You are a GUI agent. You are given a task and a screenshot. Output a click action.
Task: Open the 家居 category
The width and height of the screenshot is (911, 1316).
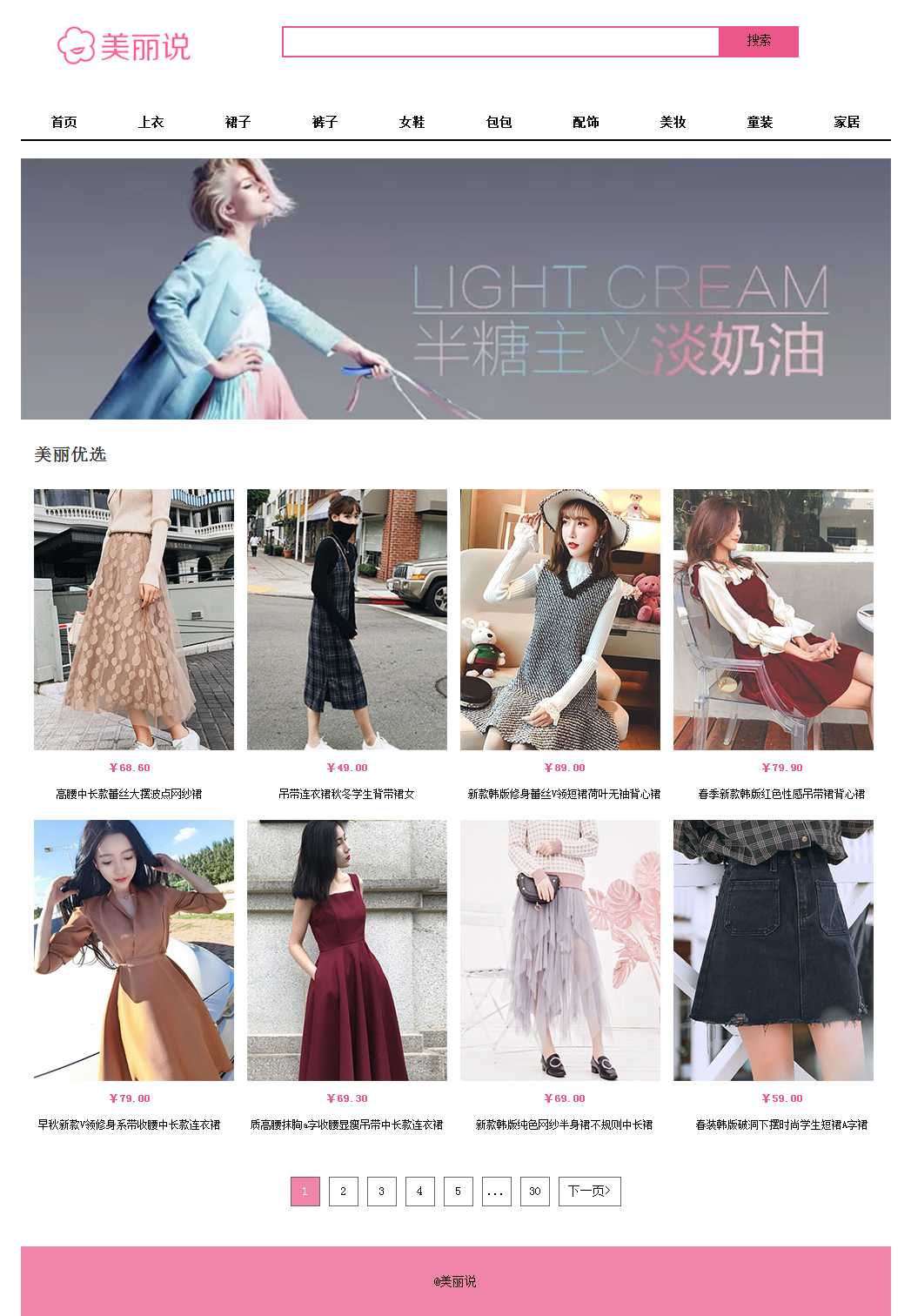(847, 122)
